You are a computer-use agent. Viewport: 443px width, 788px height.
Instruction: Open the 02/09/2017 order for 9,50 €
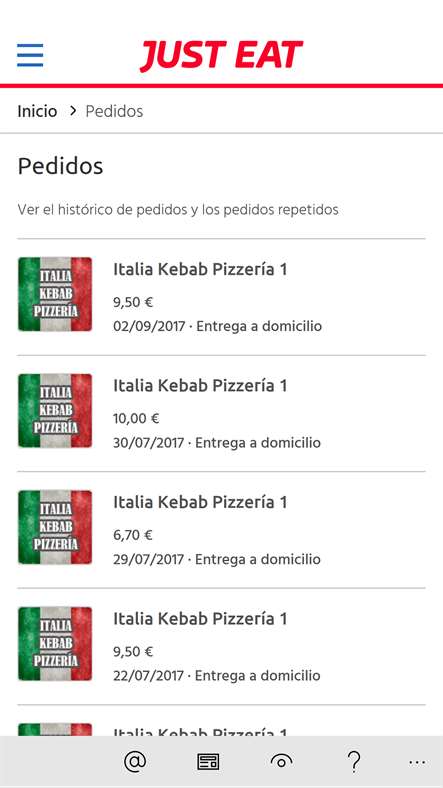pyautogui.click(x=222, y=297)
